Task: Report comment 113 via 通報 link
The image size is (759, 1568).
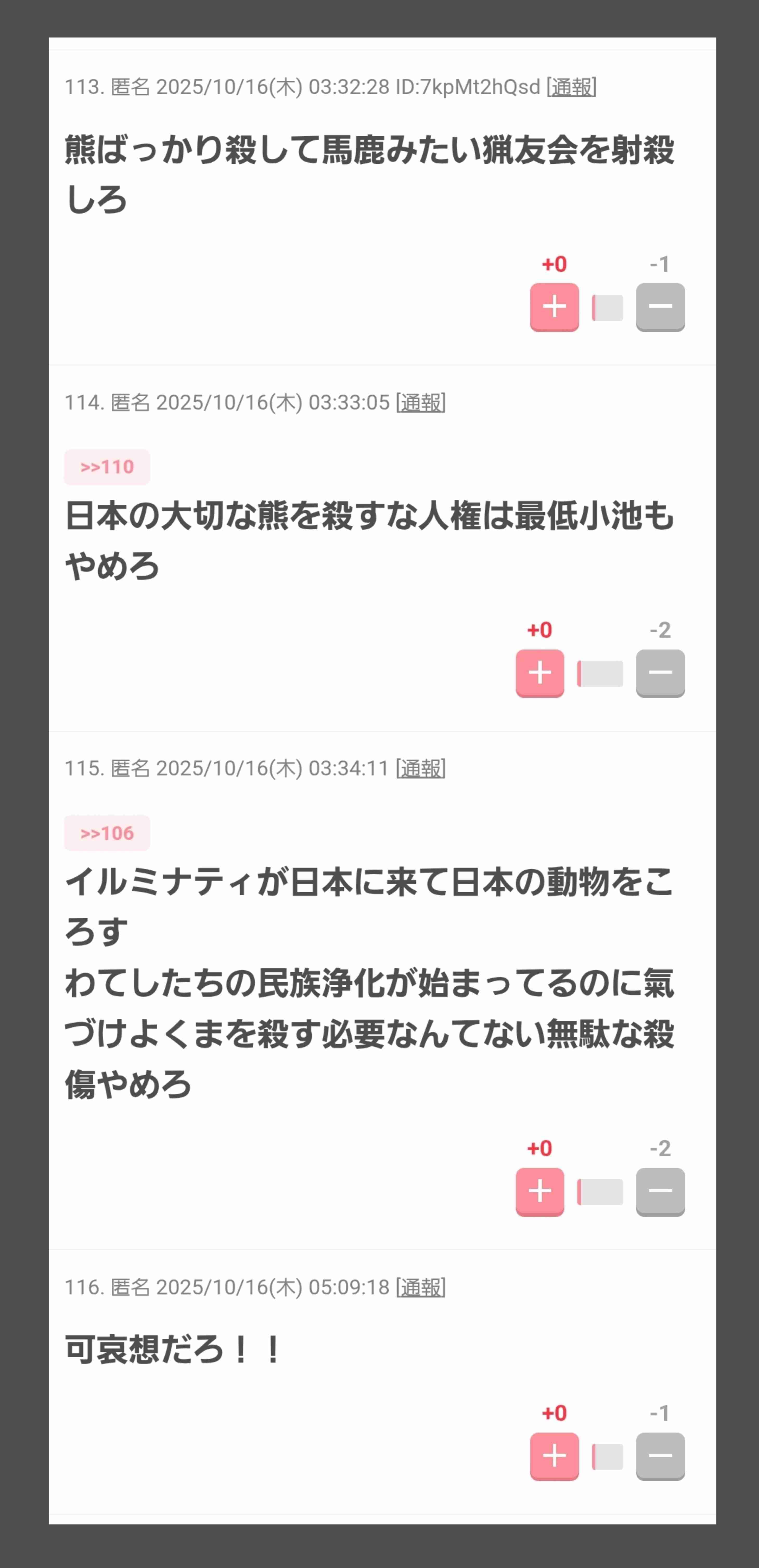Action: point(571,87)
